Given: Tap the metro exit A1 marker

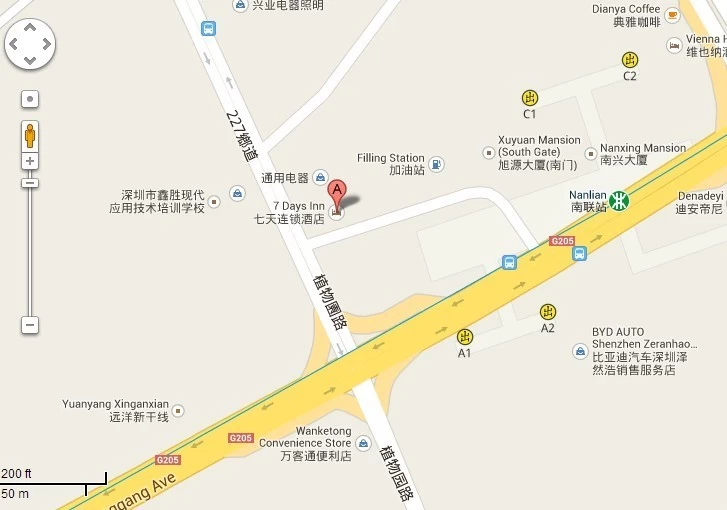Looking at the screenshot, I should [x=464, y=337].
